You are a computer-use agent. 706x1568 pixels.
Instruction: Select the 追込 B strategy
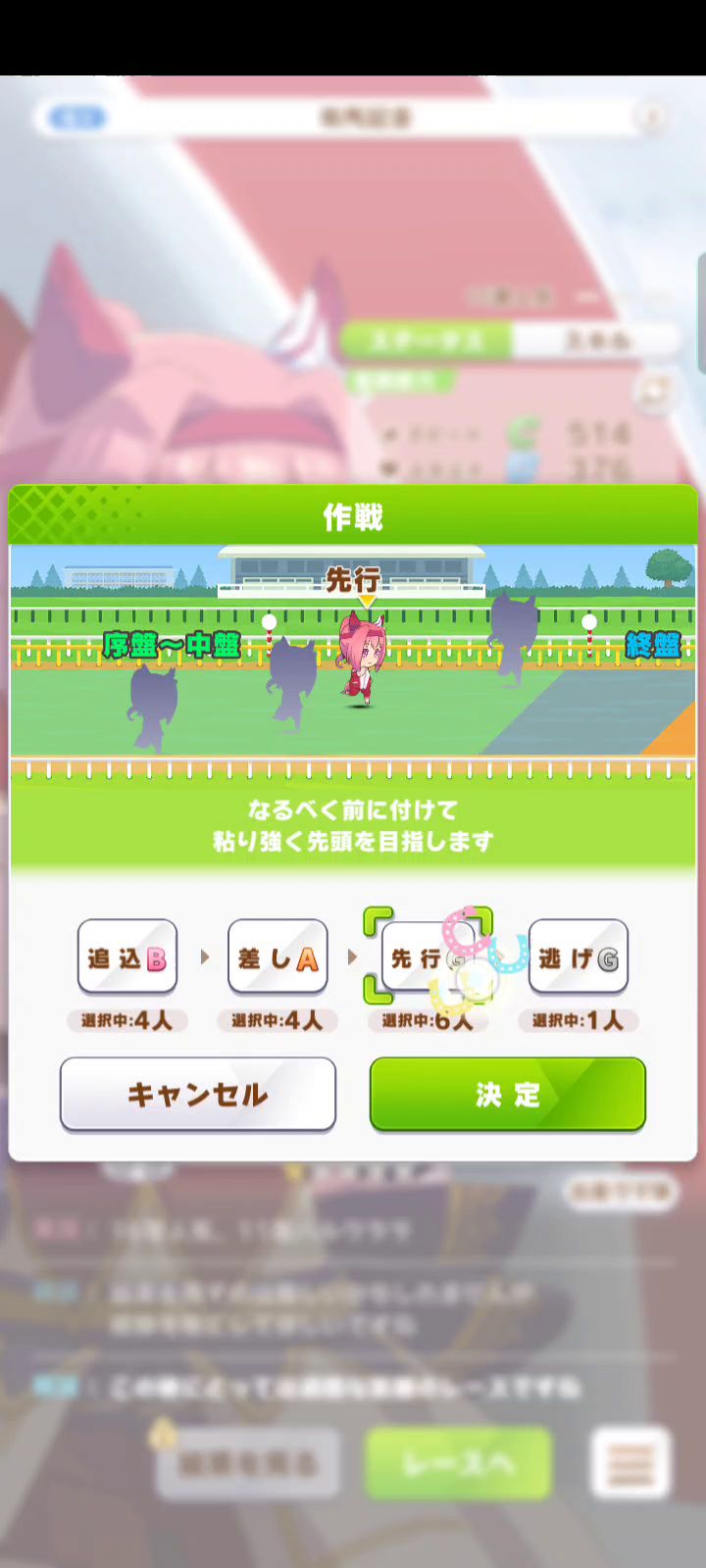(x=127, y=957)
